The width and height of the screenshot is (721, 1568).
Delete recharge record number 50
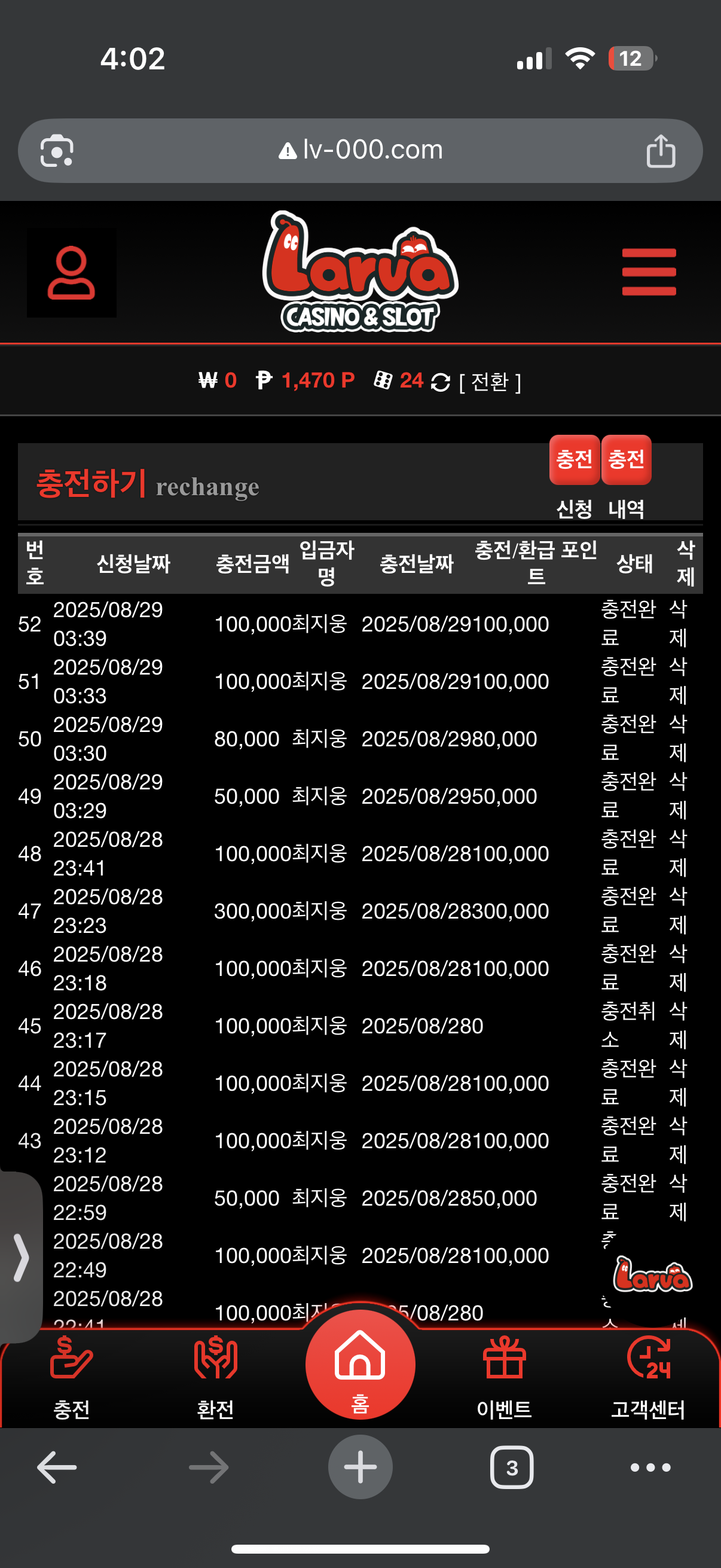tap(678, 739)
